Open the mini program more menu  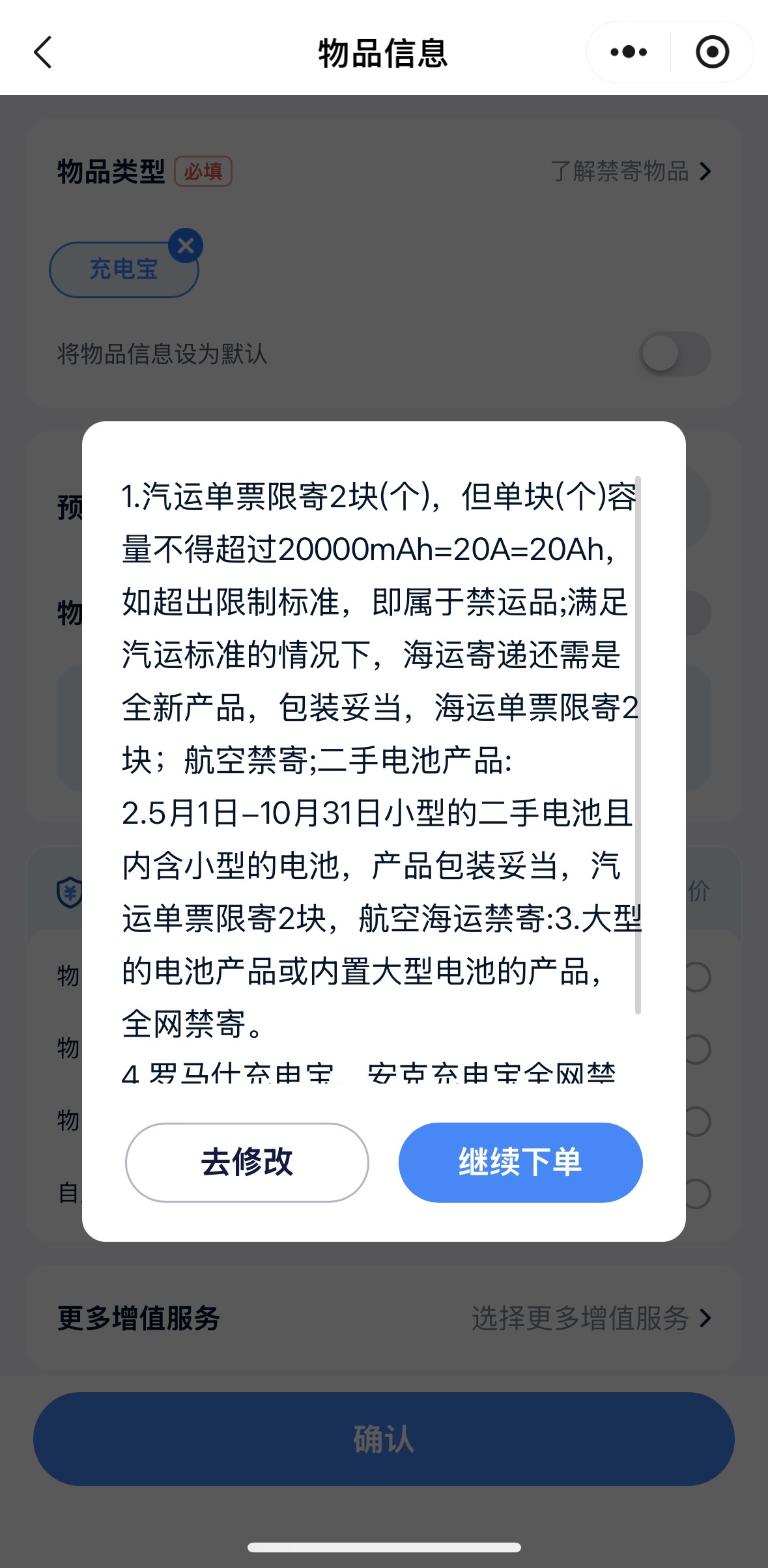pos(629,52)
